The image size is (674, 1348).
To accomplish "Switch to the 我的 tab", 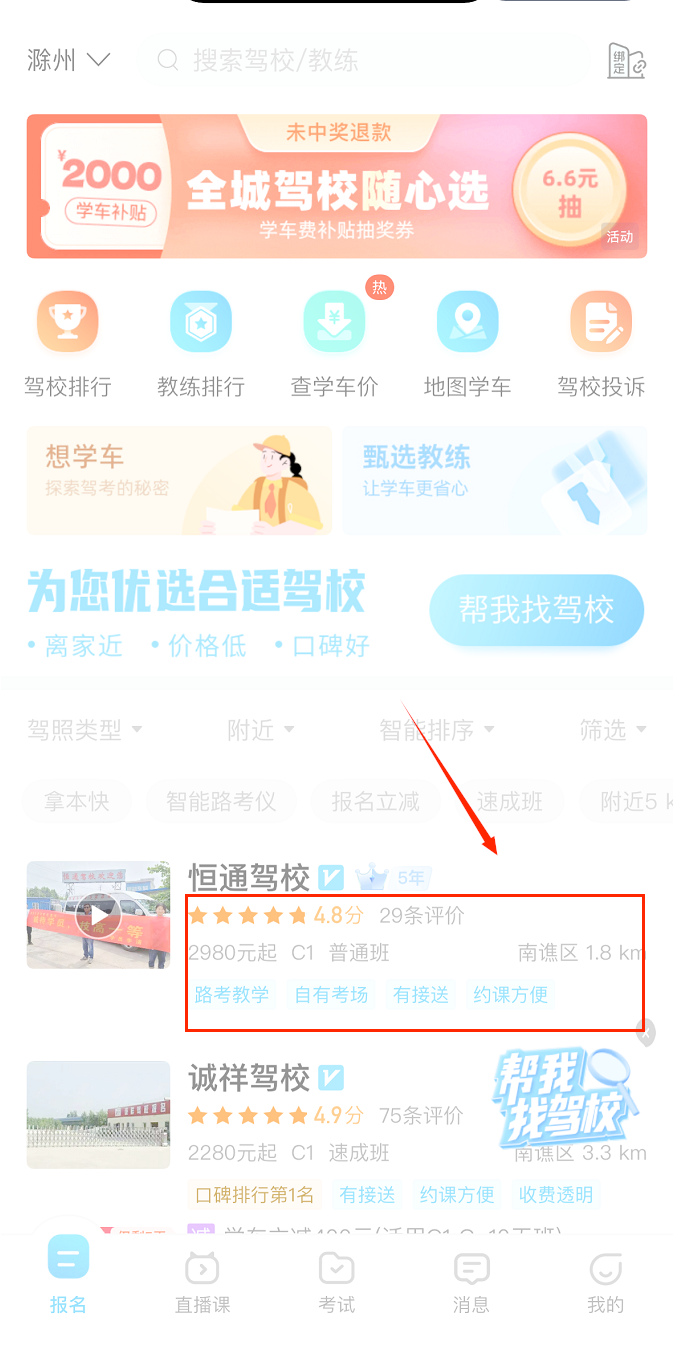I will tap(605, 1284).
